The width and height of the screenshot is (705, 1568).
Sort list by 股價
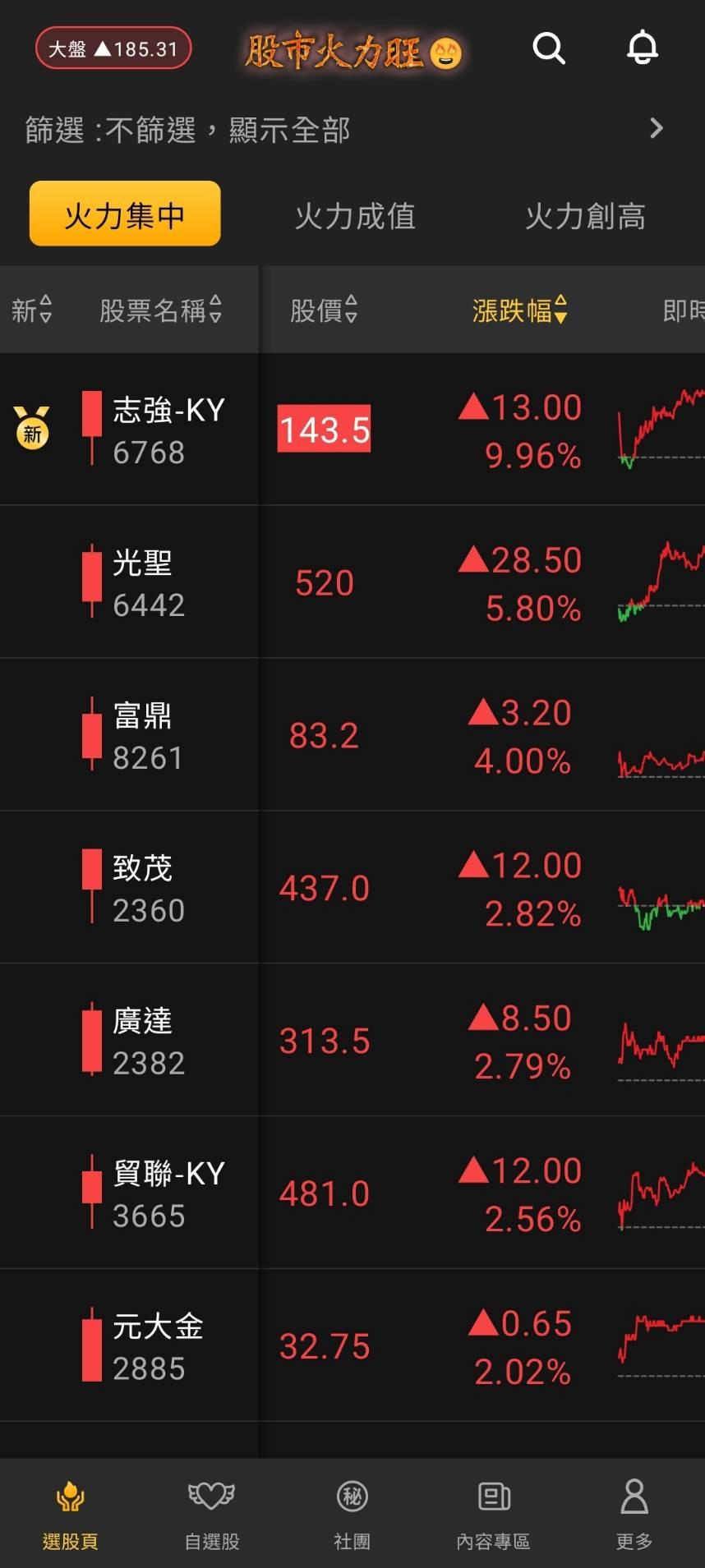[x=324, y=310]
